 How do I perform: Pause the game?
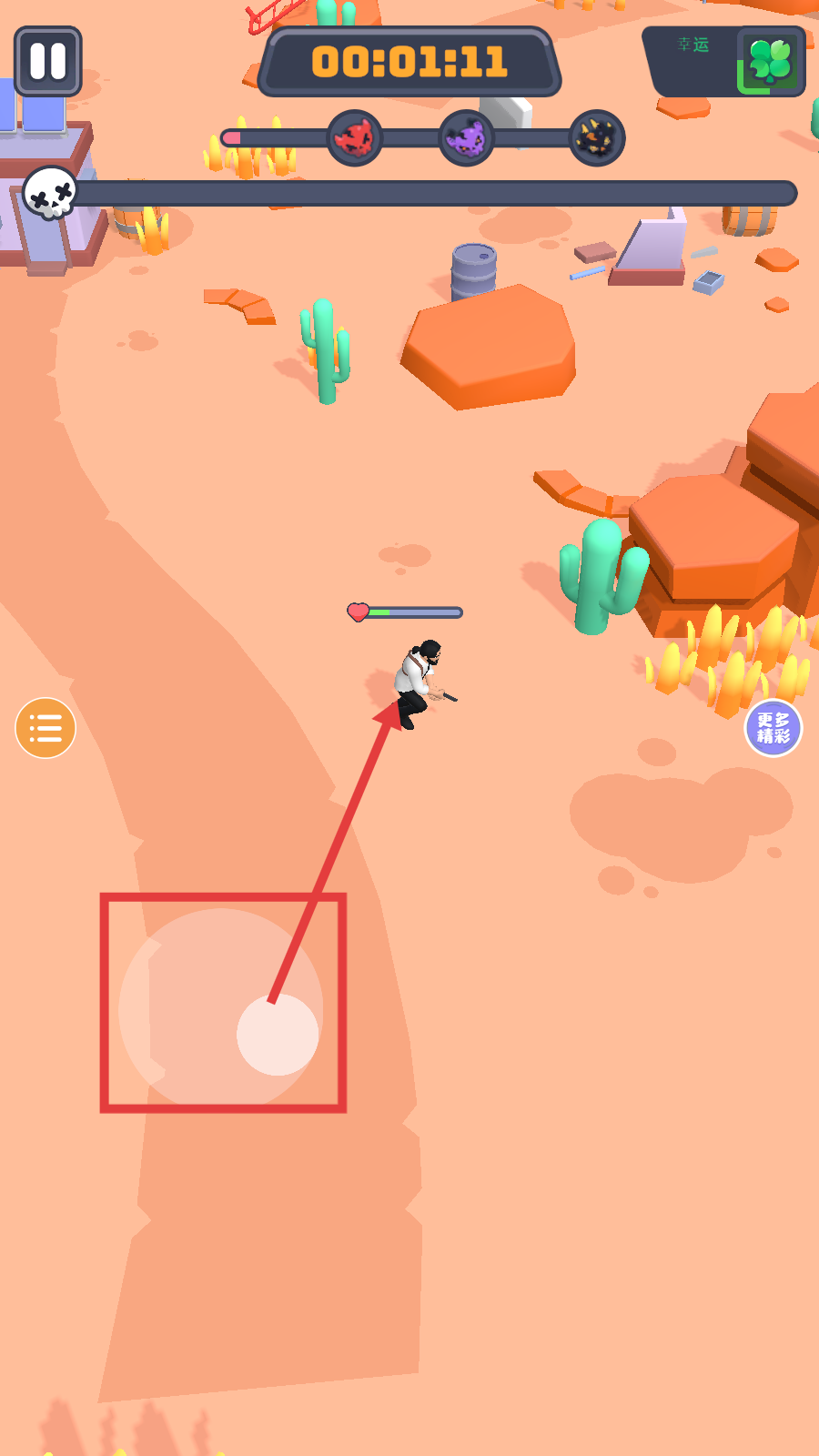[48, 62]
